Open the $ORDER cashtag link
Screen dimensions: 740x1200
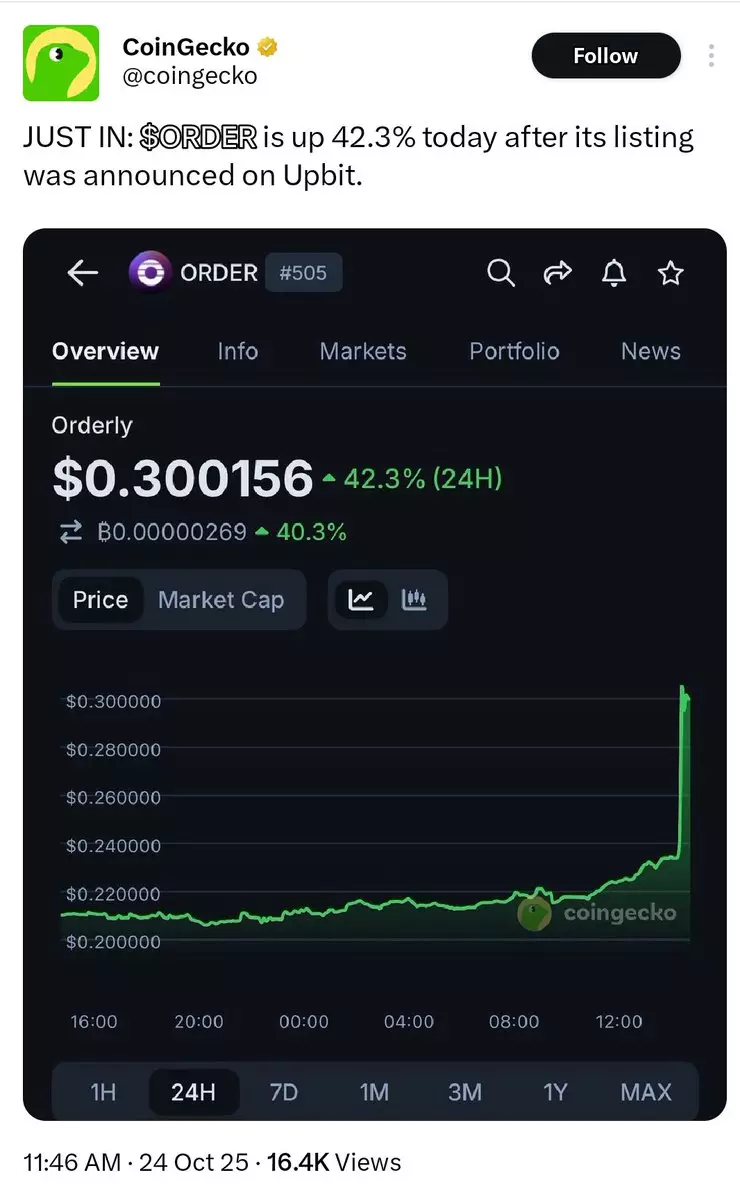[x=197, y=137]
